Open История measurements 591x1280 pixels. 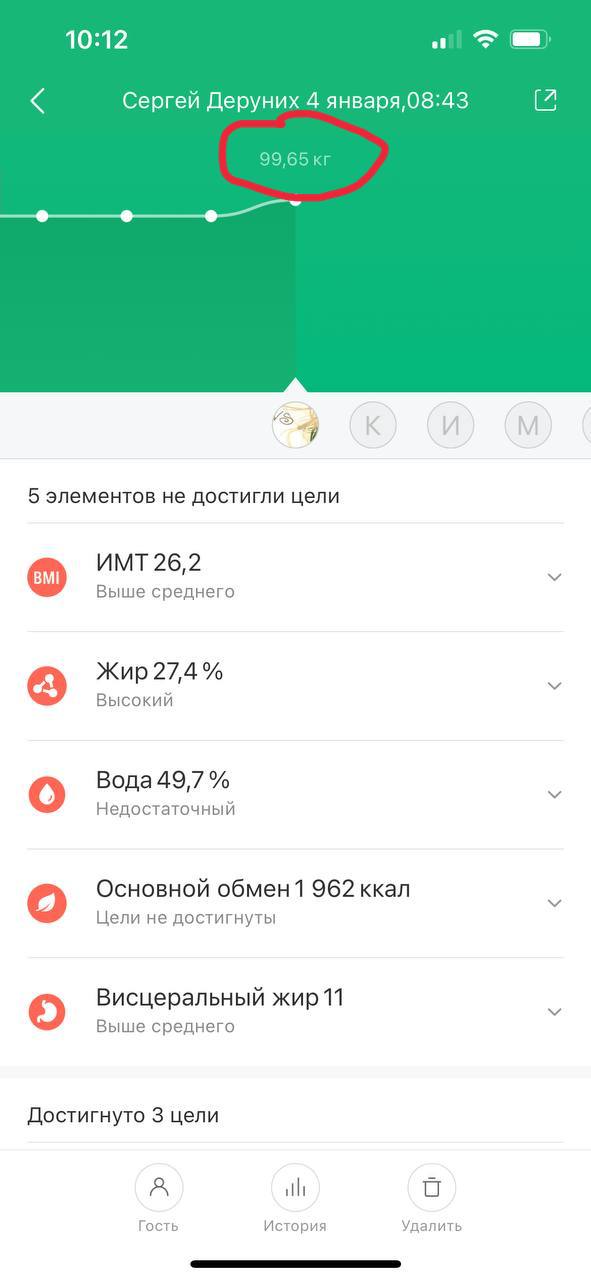[x=295, y=1199]
